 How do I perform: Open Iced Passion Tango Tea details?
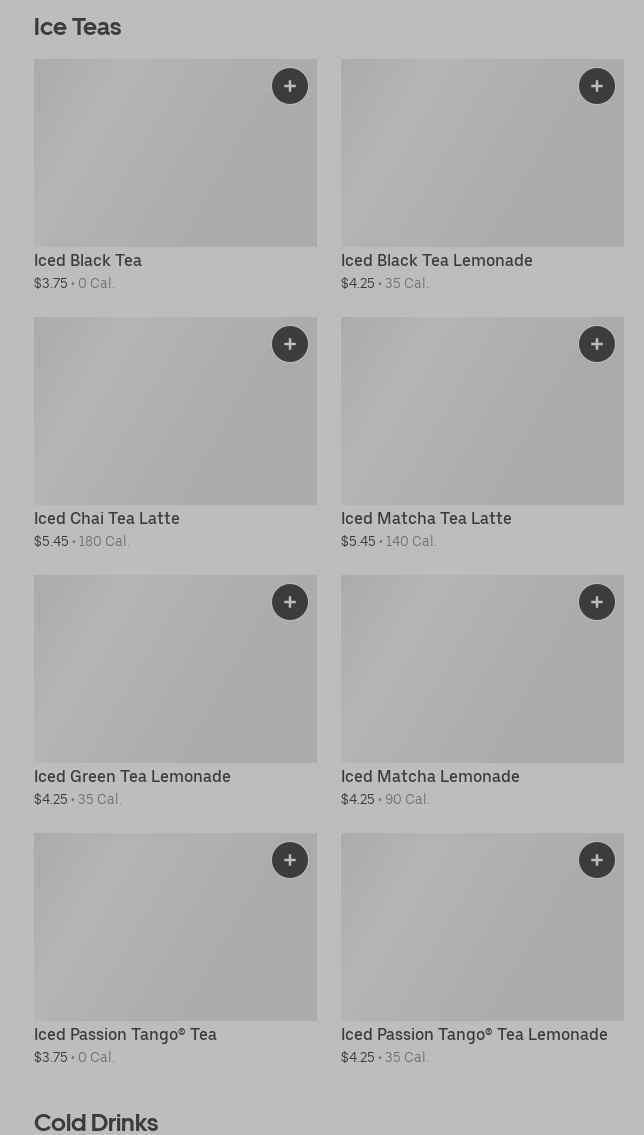[x=175, y=949]
